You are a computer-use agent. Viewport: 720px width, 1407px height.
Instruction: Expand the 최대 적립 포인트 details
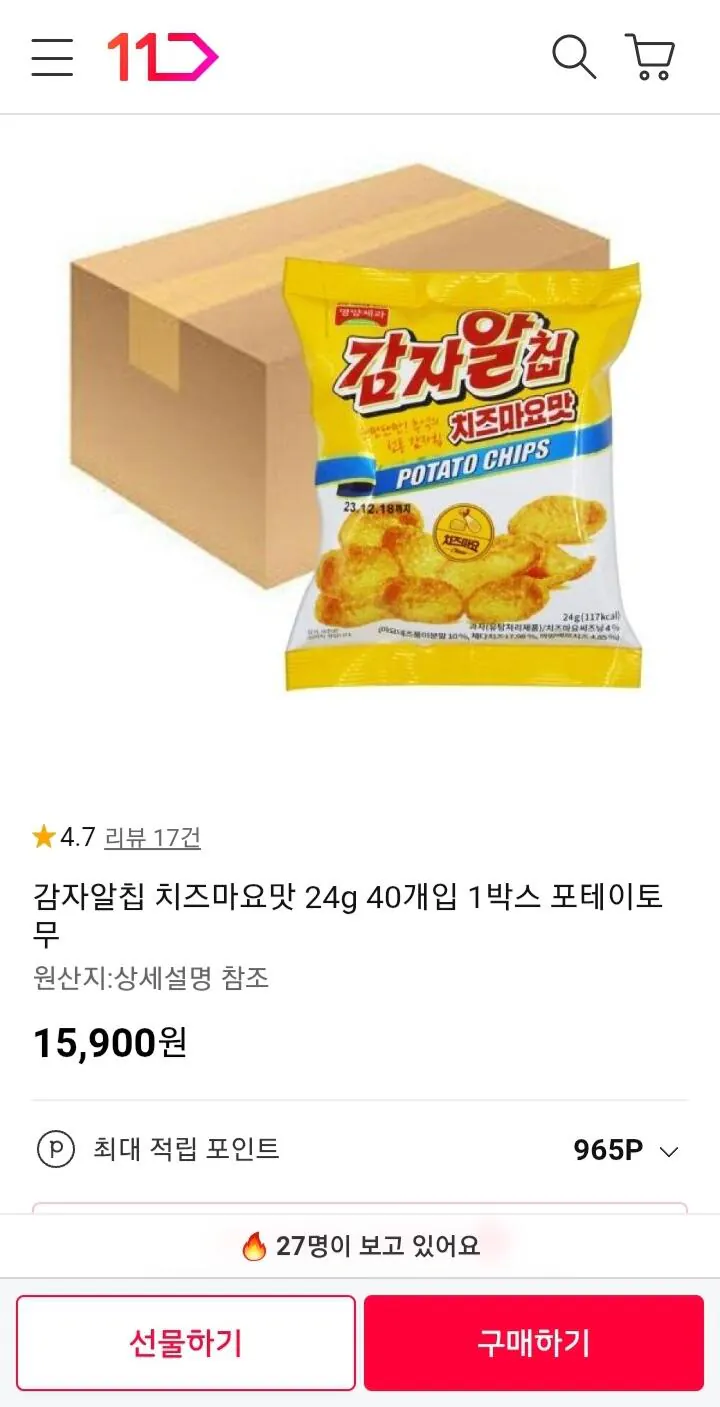point(668,1151)
